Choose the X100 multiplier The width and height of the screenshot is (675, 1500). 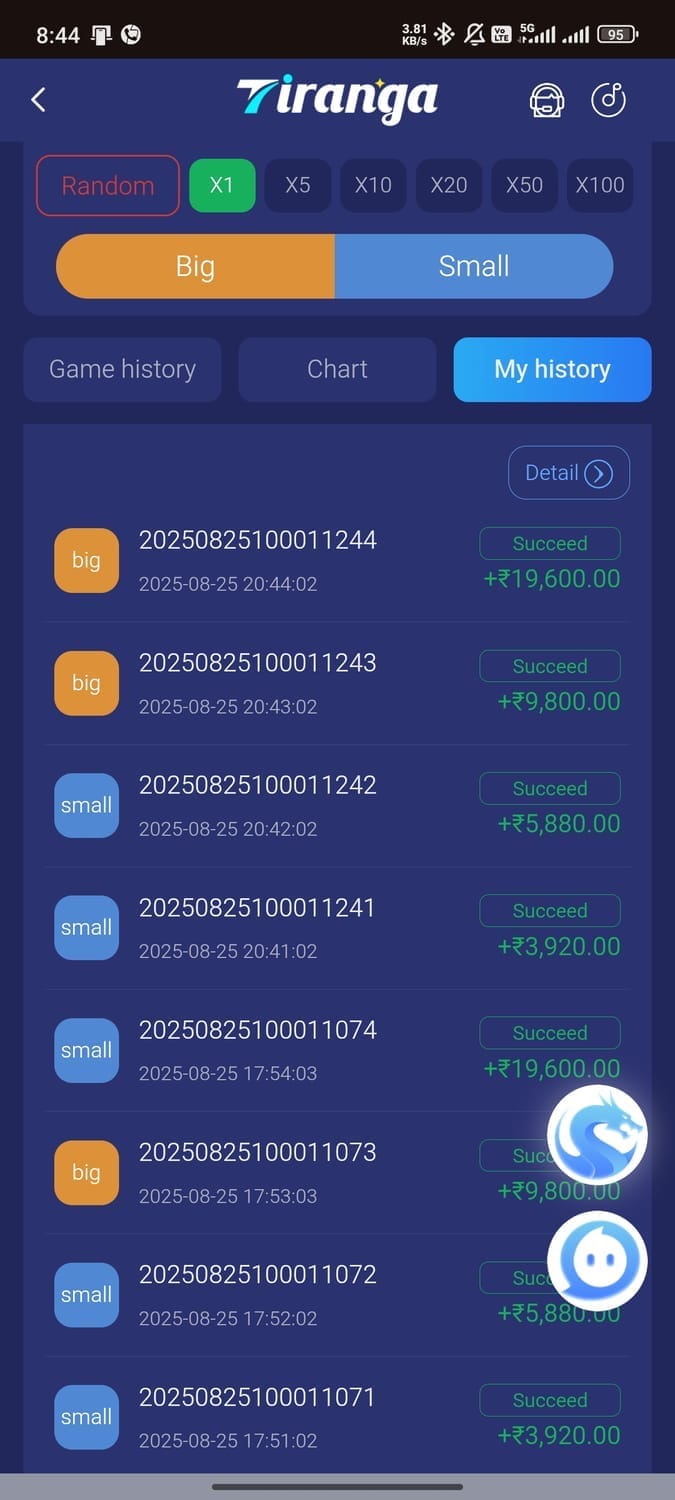pyautogui.click(x=600, y=185)
